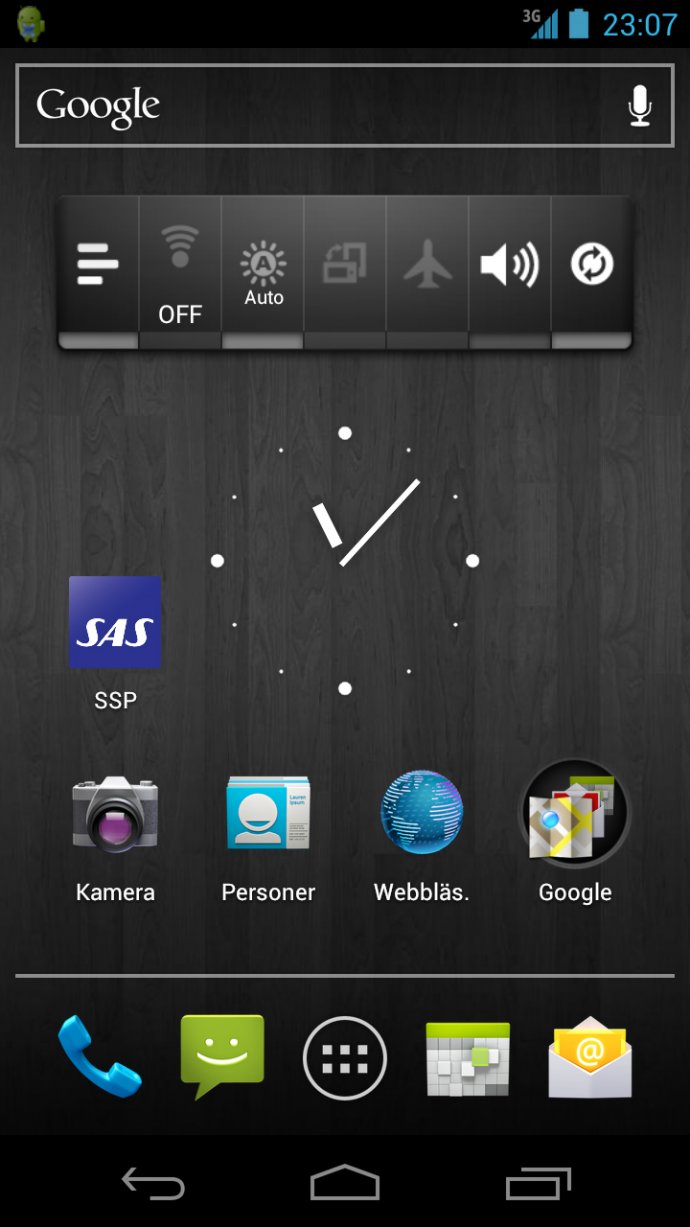The image size is (690, 1227).
Task: Open power widget settings bars icon
Action: 98,266
